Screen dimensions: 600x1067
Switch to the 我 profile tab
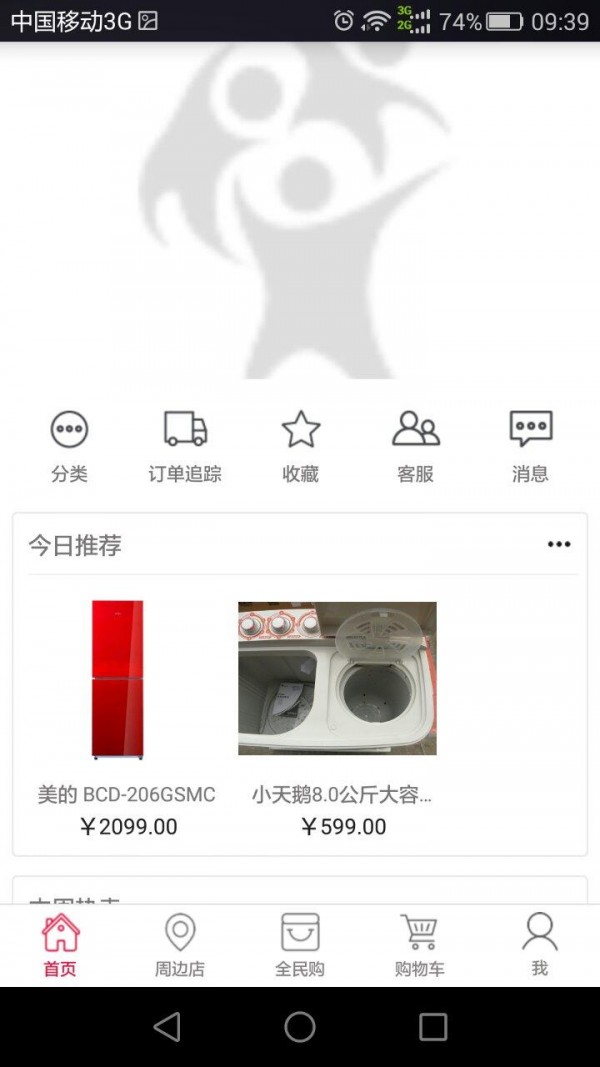(539, 945)
